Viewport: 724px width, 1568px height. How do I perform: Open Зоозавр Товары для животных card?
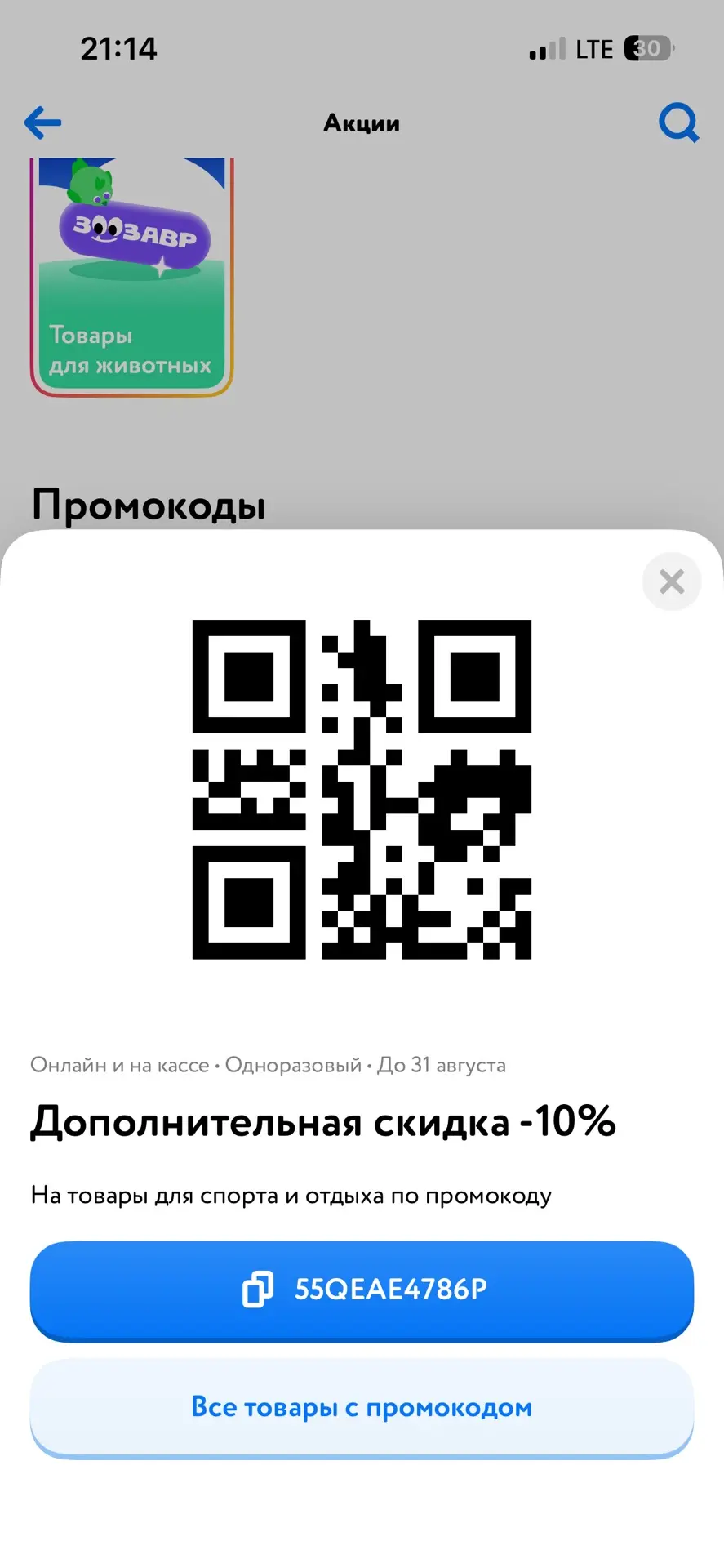click(x=131, y=276)
